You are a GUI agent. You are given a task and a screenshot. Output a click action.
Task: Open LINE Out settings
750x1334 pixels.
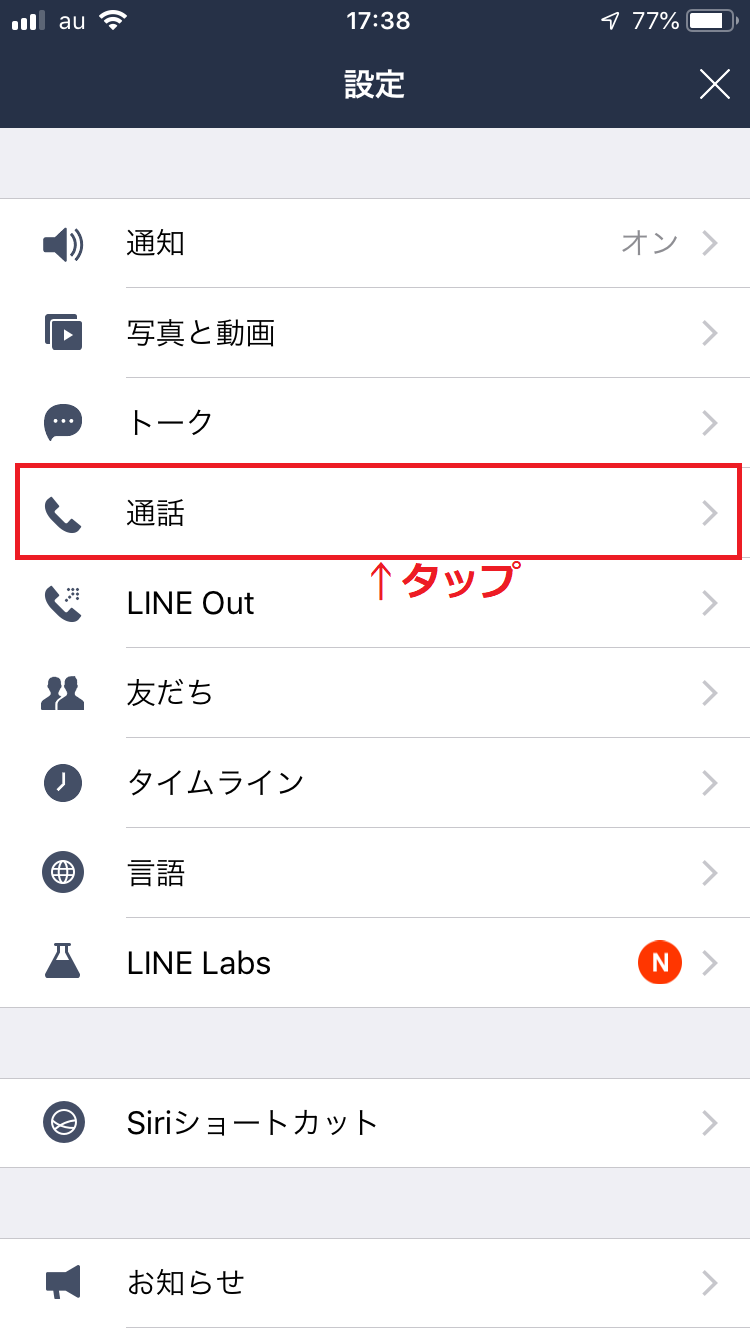click(375, 603)
